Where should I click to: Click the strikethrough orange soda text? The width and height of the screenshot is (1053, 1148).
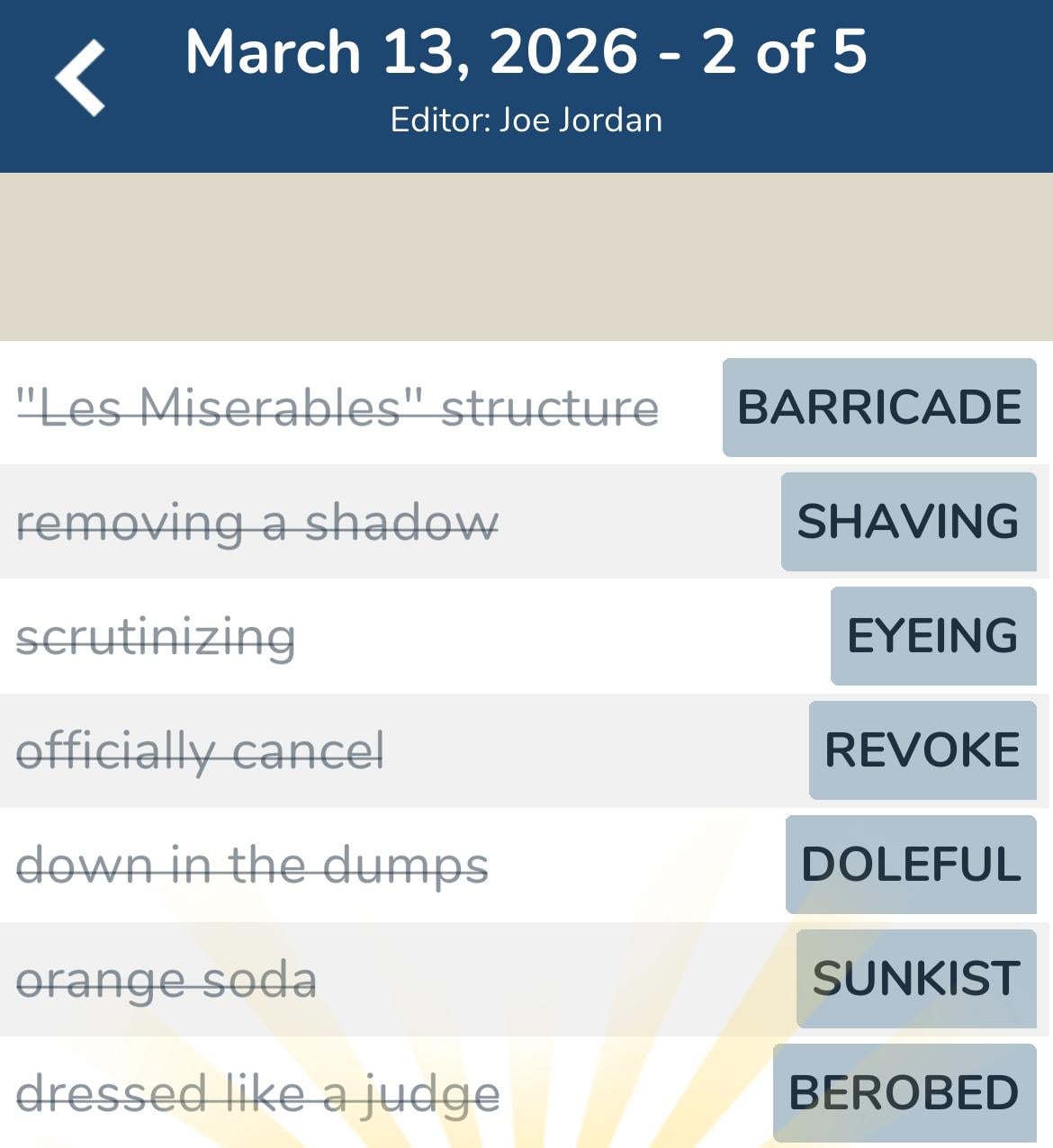click(166, 981)
